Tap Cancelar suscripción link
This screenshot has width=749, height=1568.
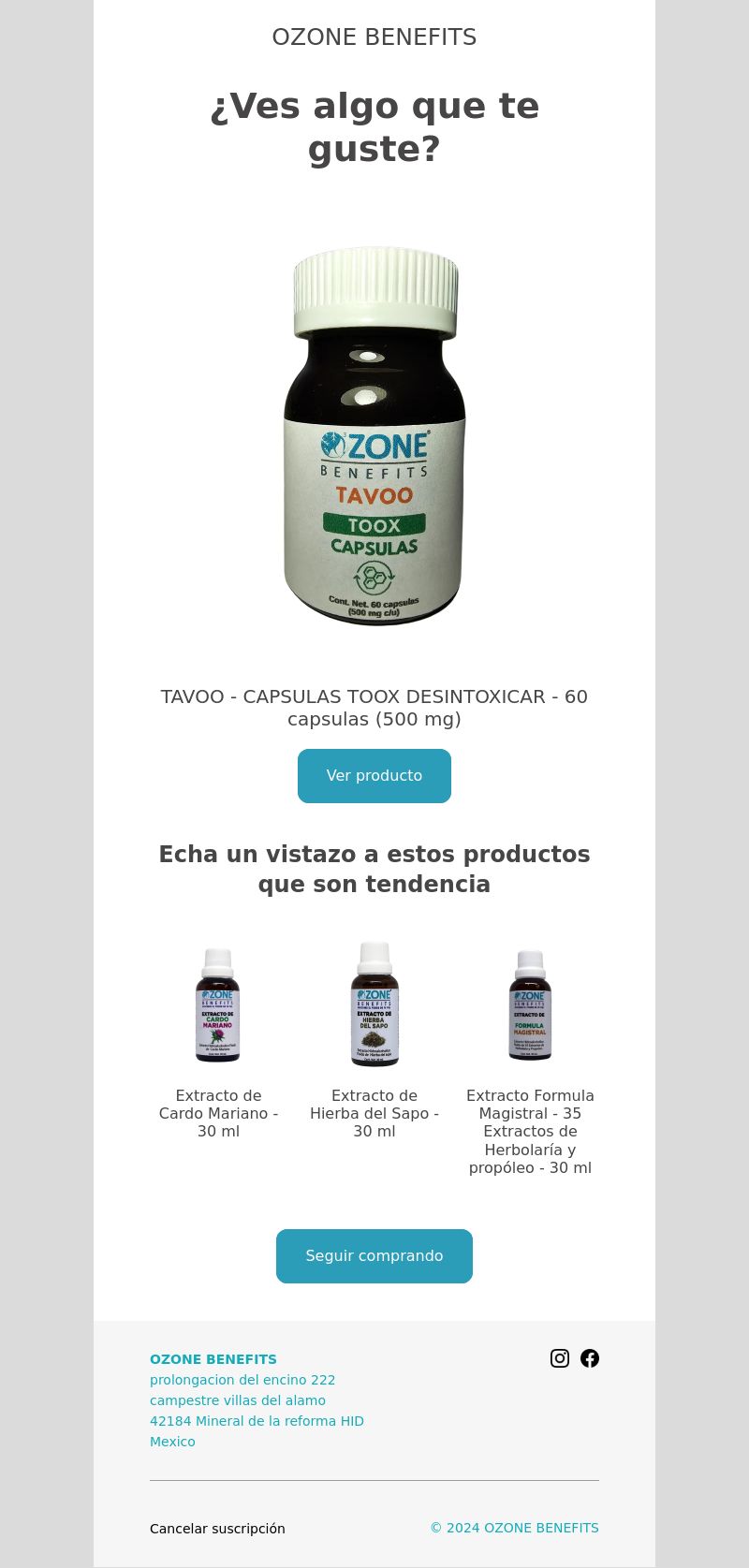coord(217,1529)
